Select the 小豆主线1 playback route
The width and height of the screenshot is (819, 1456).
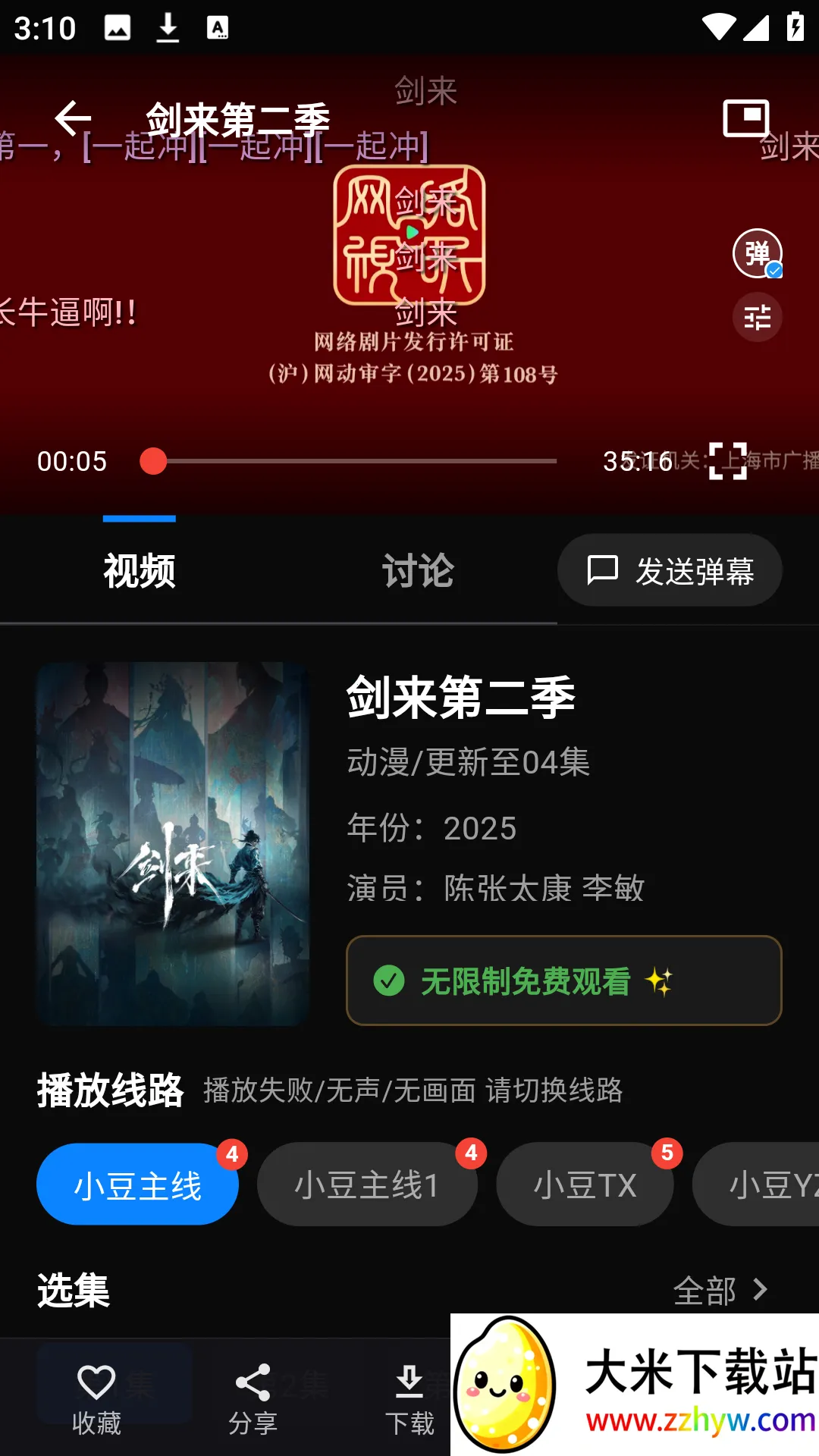(367, 1184)
